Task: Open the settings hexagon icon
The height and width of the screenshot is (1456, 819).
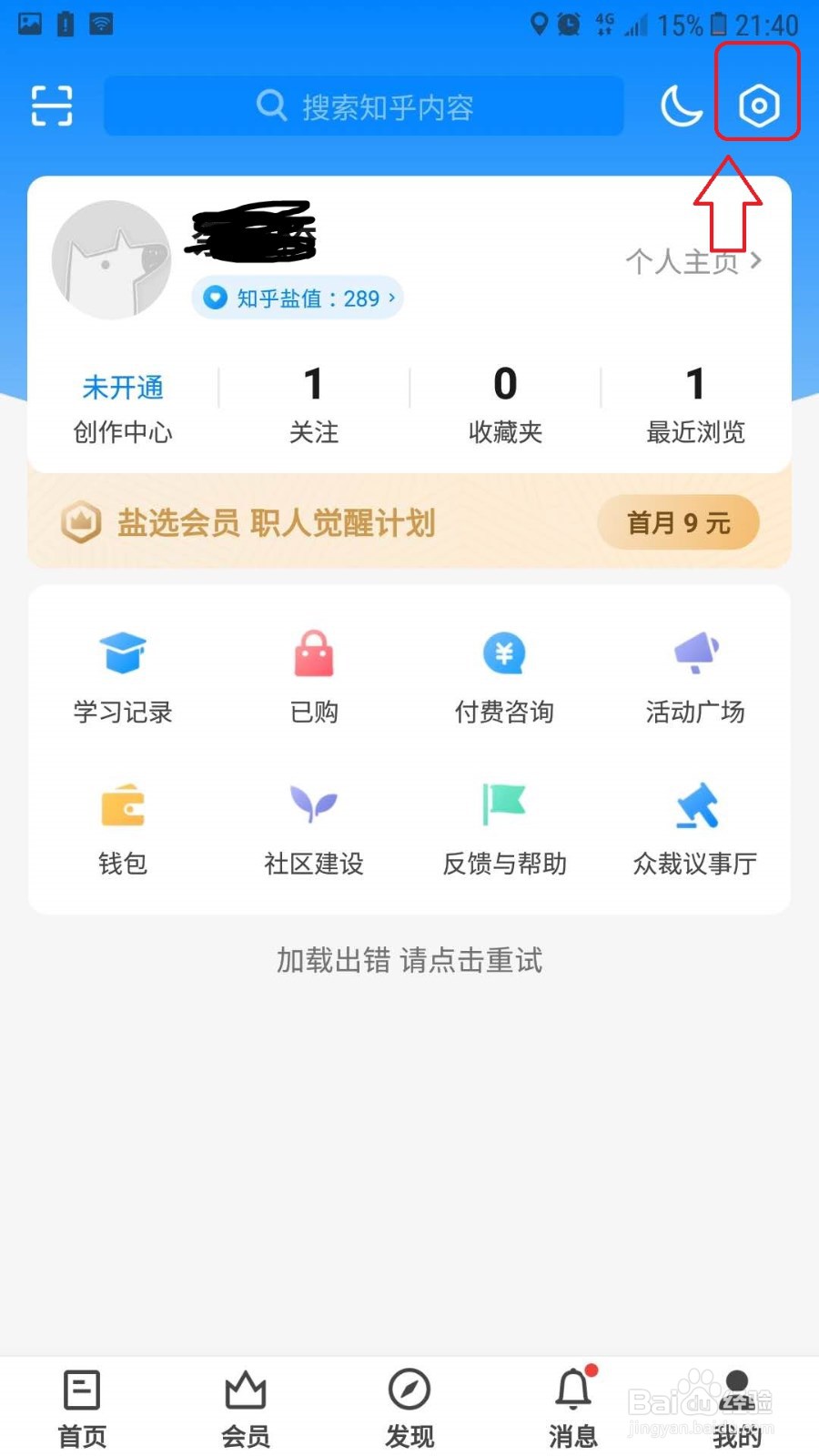Action: coord(759,106)
